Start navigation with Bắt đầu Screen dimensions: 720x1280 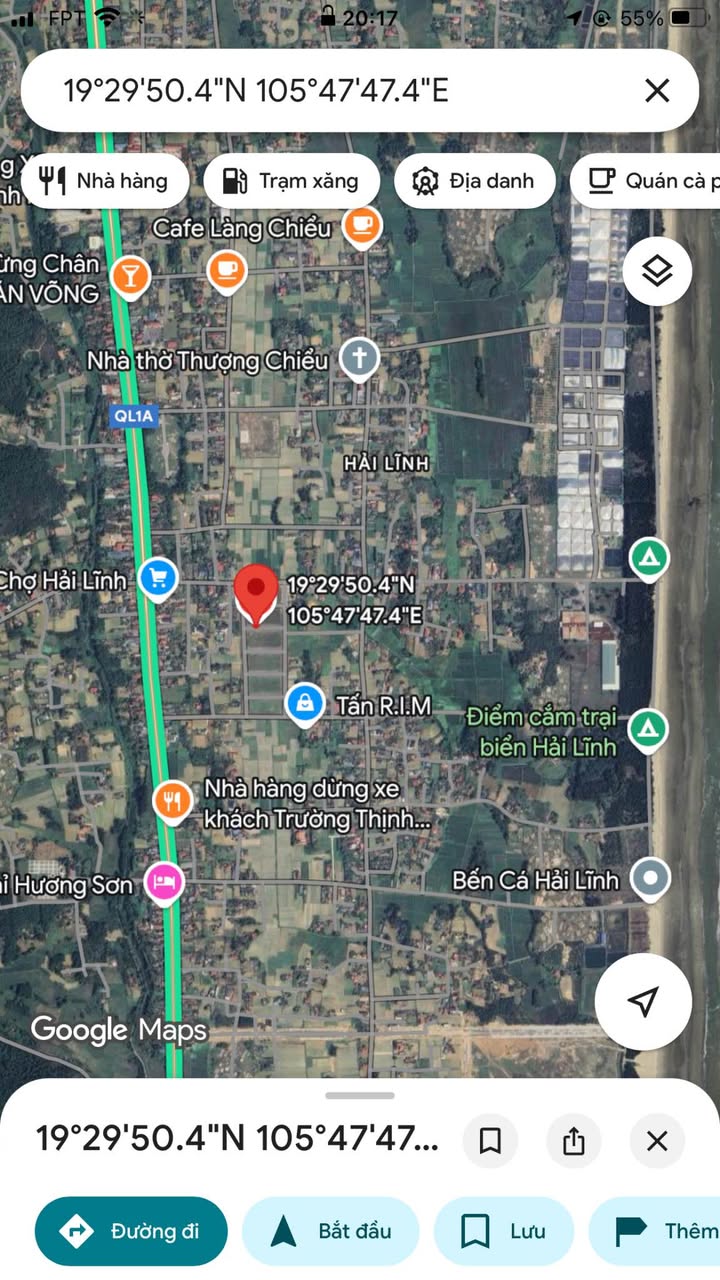330,1231
